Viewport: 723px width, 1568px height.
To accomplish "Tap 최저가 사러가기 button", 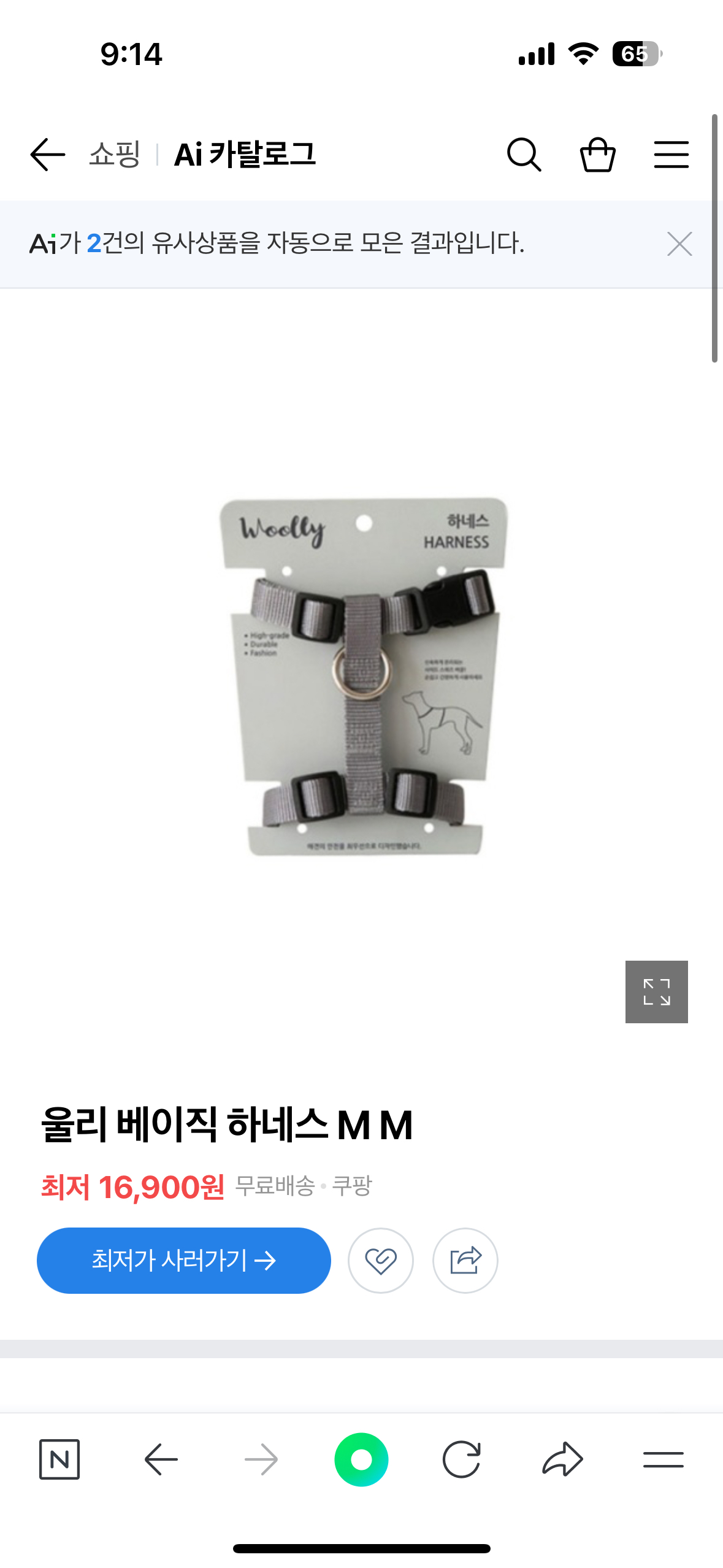I will point(184,1261).
